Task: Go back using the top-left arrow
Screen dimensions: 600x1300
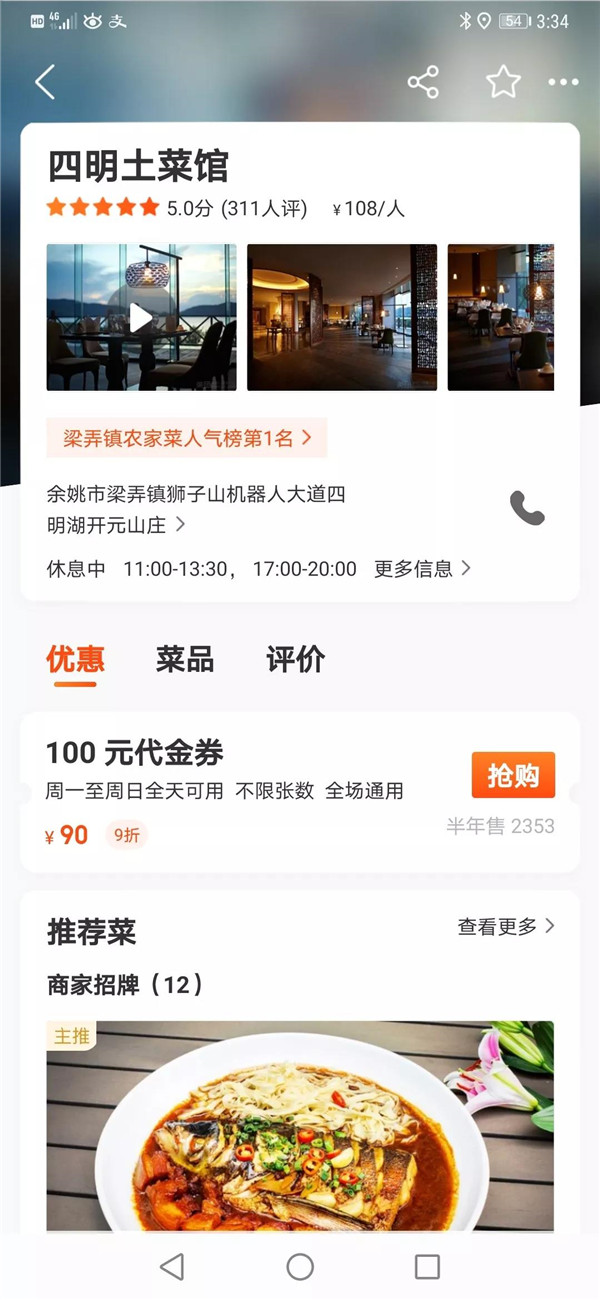Action: pyautogui.click(x=45, y=82)
